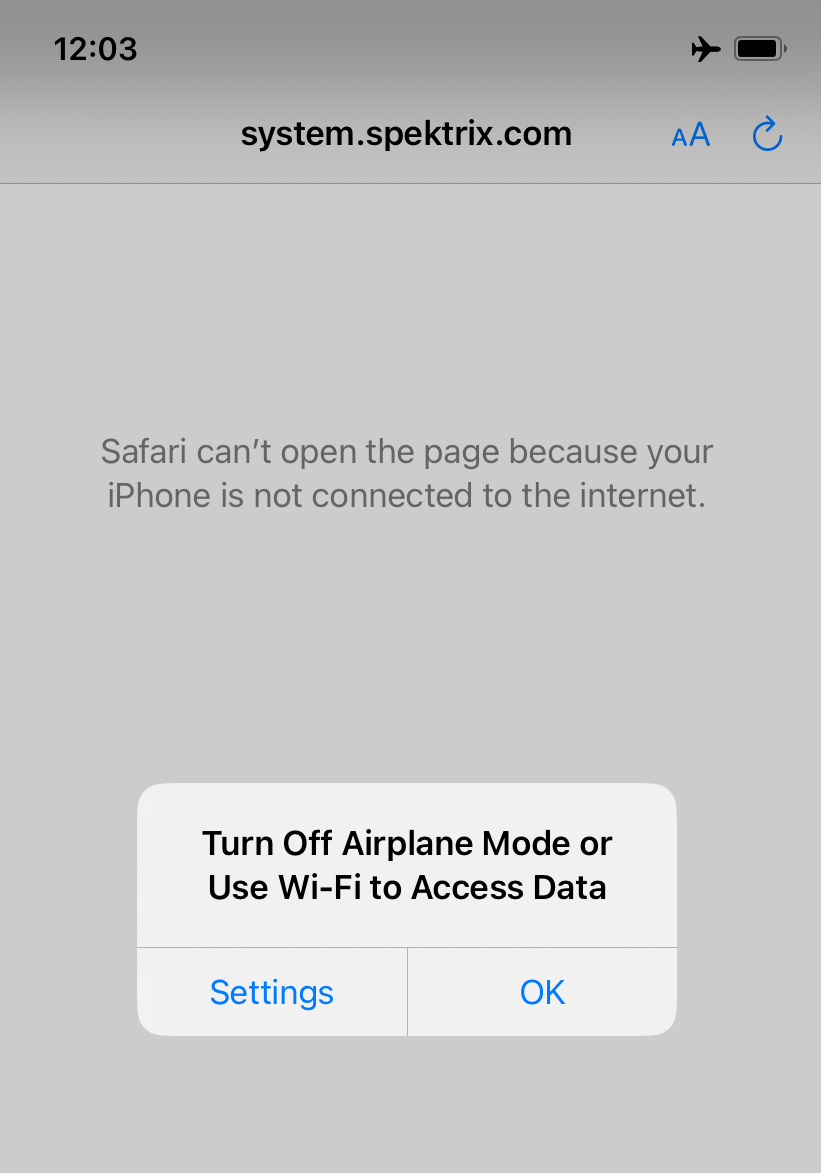Tap the system.spektrix.com address bar
This screenshot has height=1173, width=821.
pos(406,134)
